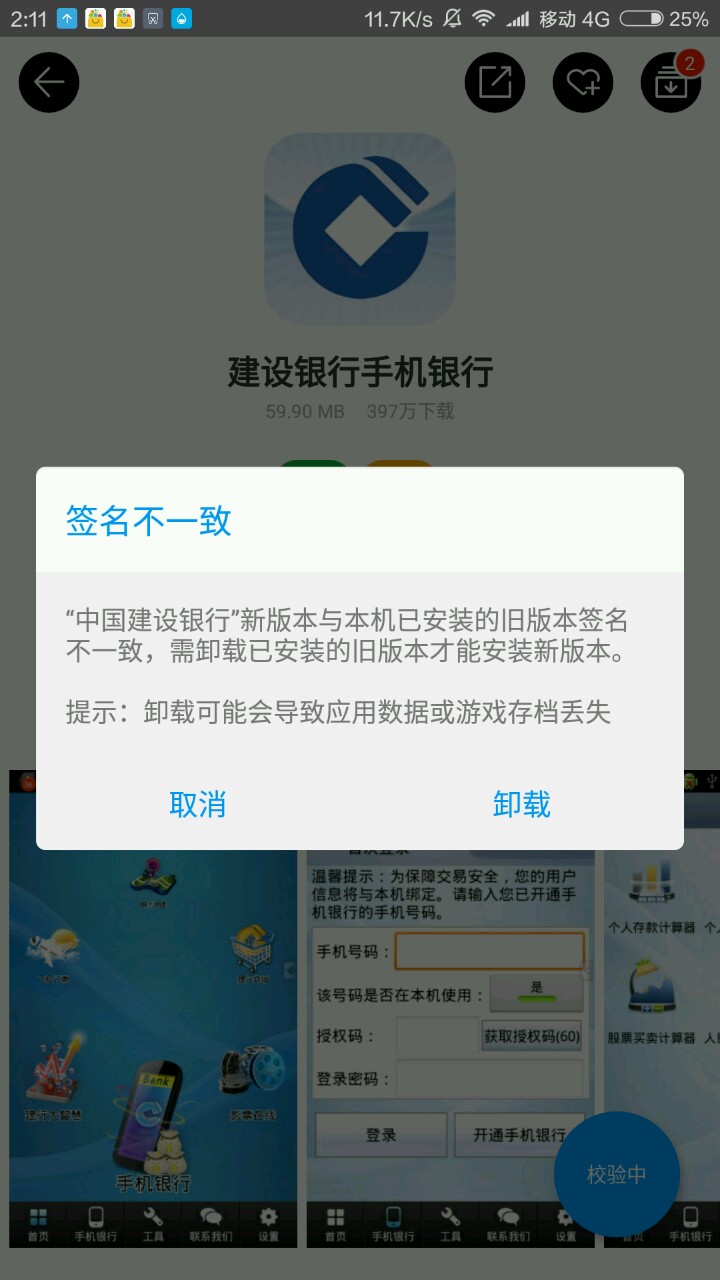Tap 取消 to cancel the uninstall
The width and height of the screenshot is (720, 1280).
(x=198, y=804)
